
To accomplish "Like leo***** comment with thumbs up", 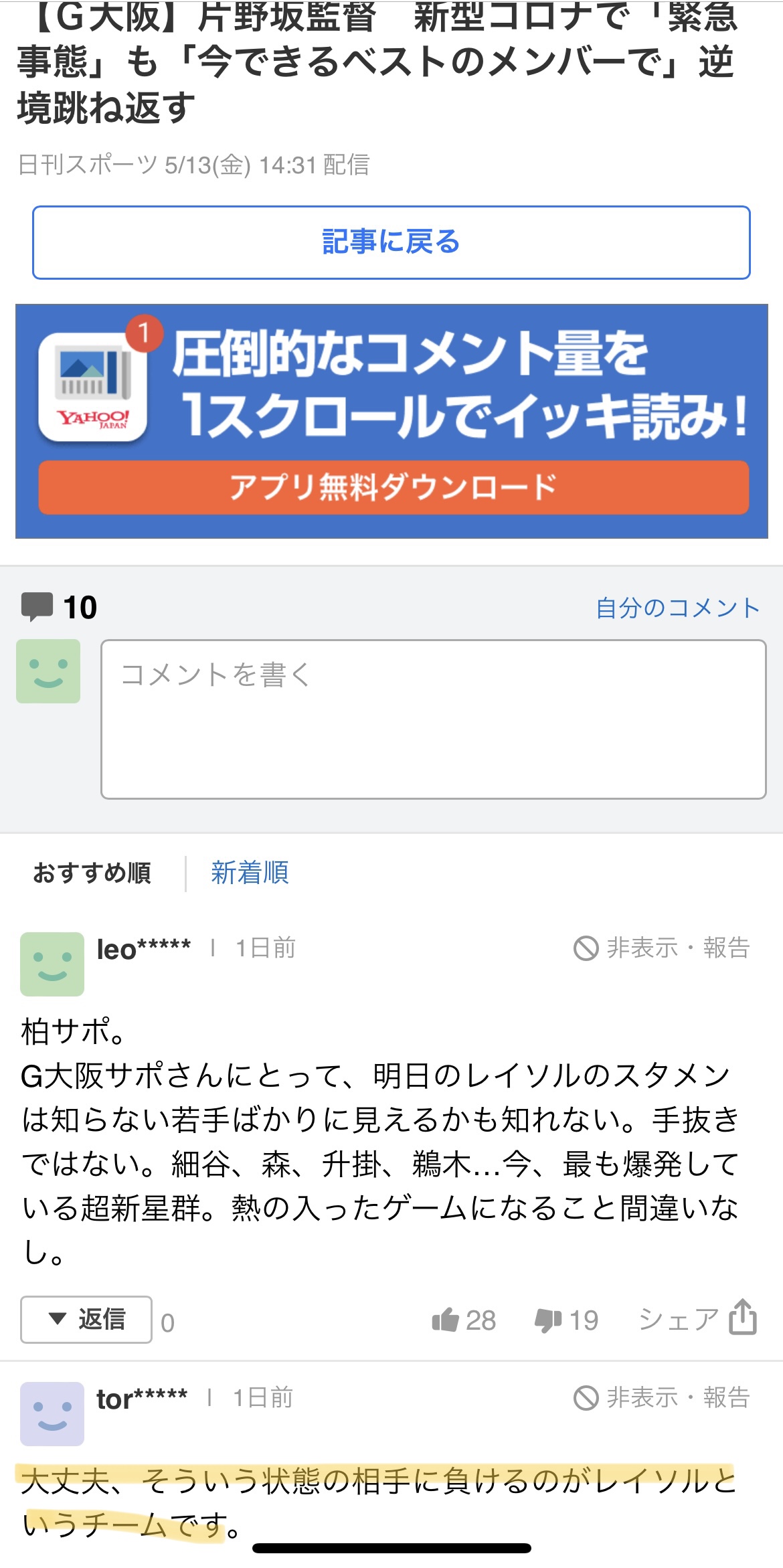I will tap(463, 1320).
